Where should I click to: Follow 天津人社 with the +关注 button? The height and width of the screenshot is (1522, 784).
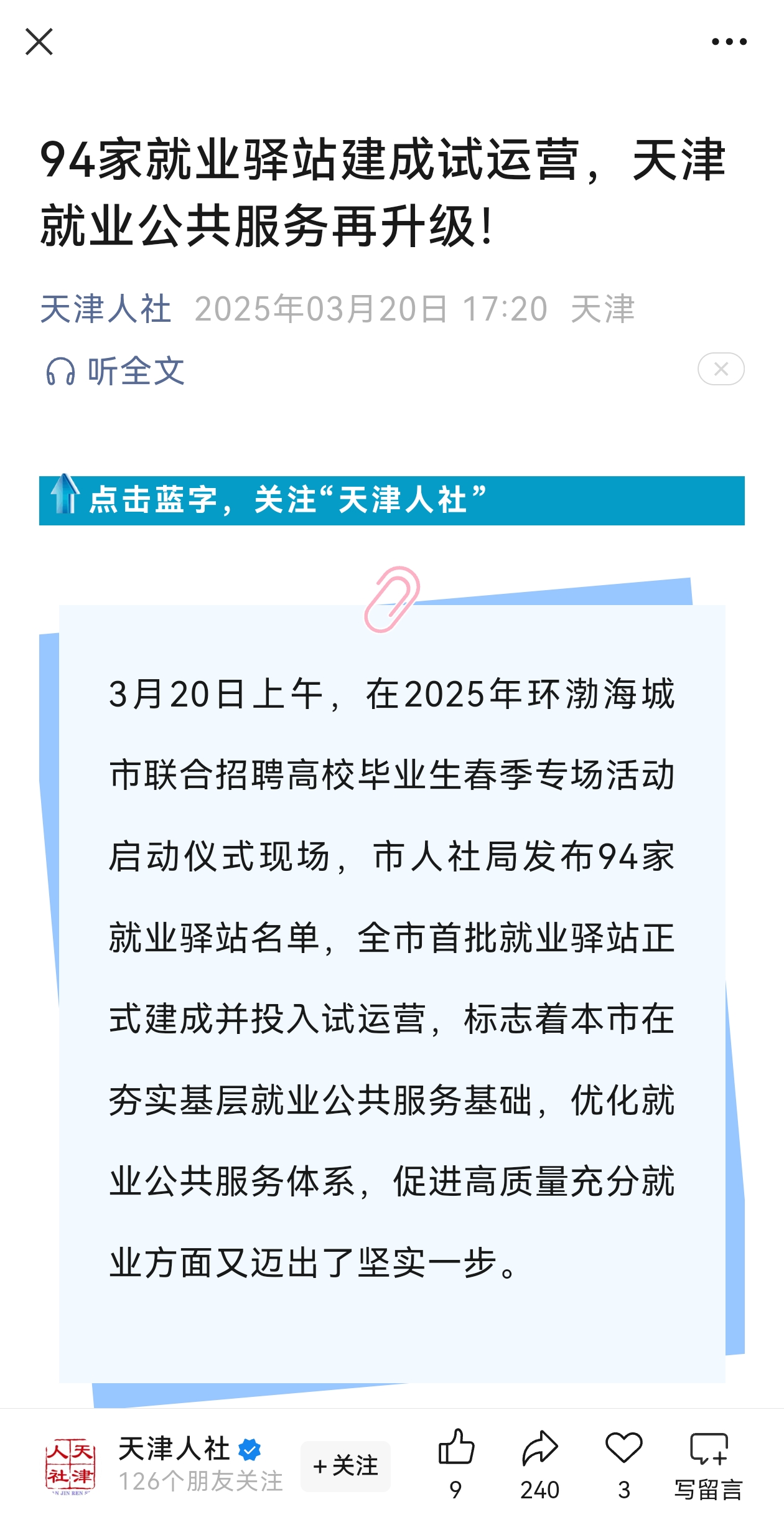coord(345,1466)
